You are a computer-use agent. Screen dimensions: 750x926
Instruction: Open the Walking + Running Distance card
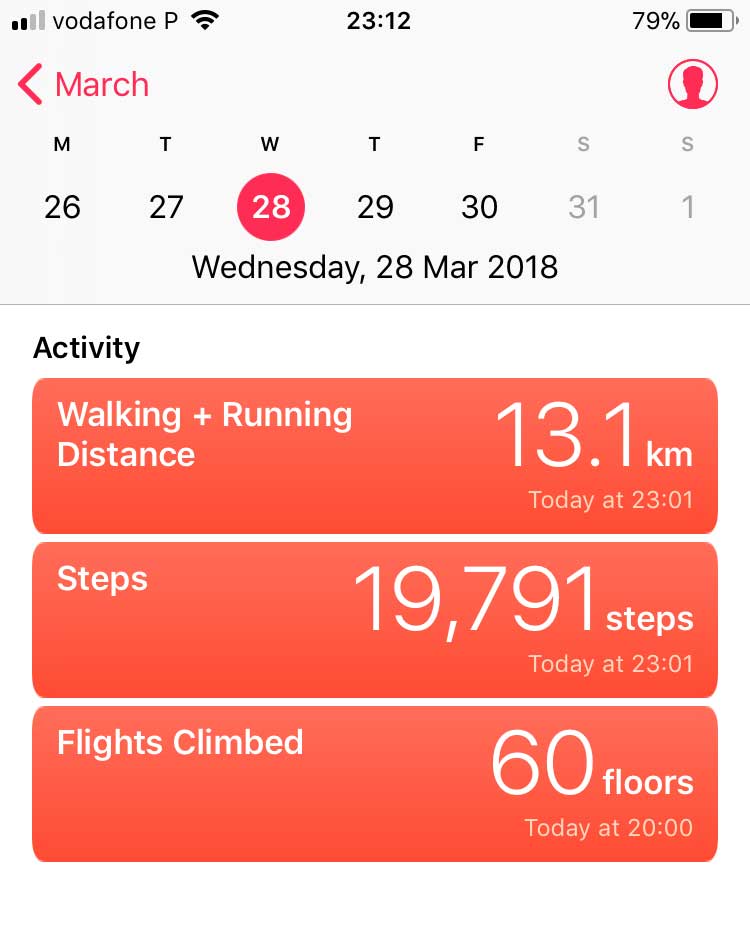tap(375, 455)
